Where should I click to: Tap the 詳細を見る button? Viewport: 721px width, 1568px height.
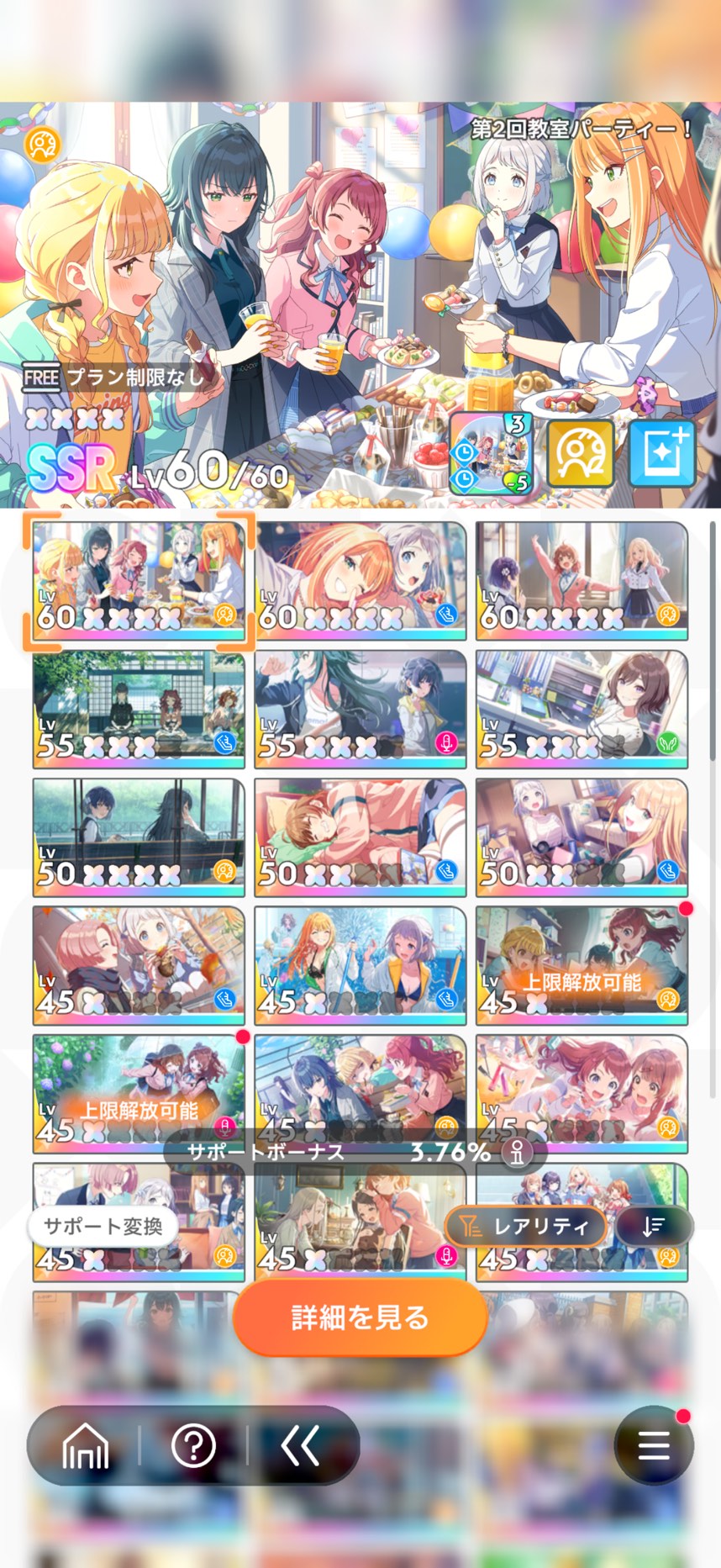tap(360, 1317)
